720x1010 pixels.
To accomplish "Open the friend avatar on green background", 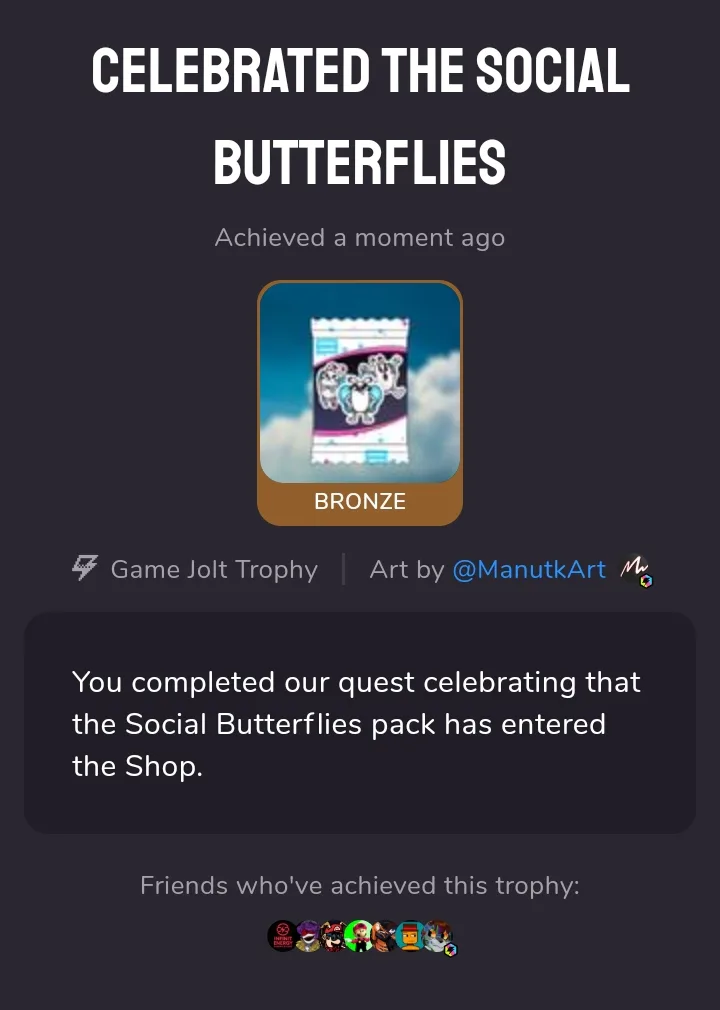I will click(x=361, y=937).
